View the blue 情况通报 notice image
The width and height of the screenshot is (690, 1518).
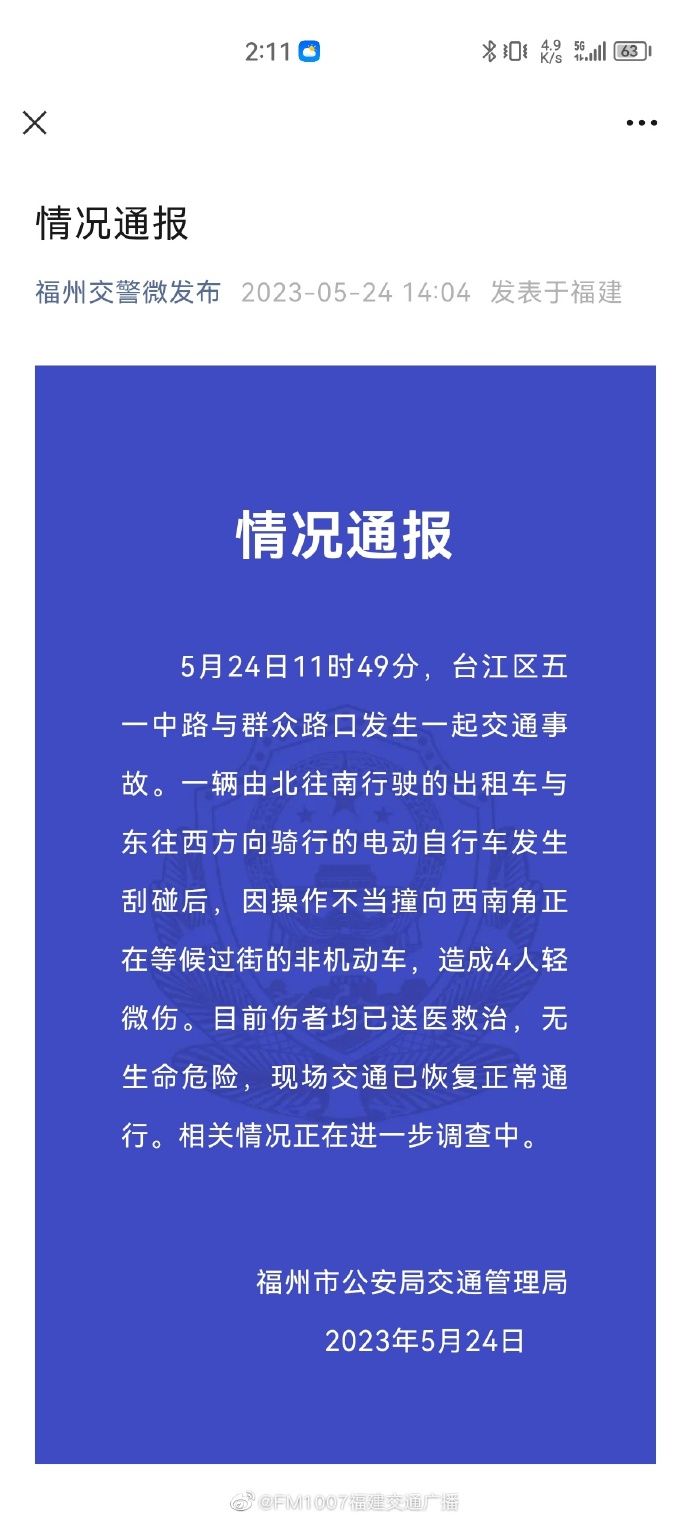tap(345, 914)
